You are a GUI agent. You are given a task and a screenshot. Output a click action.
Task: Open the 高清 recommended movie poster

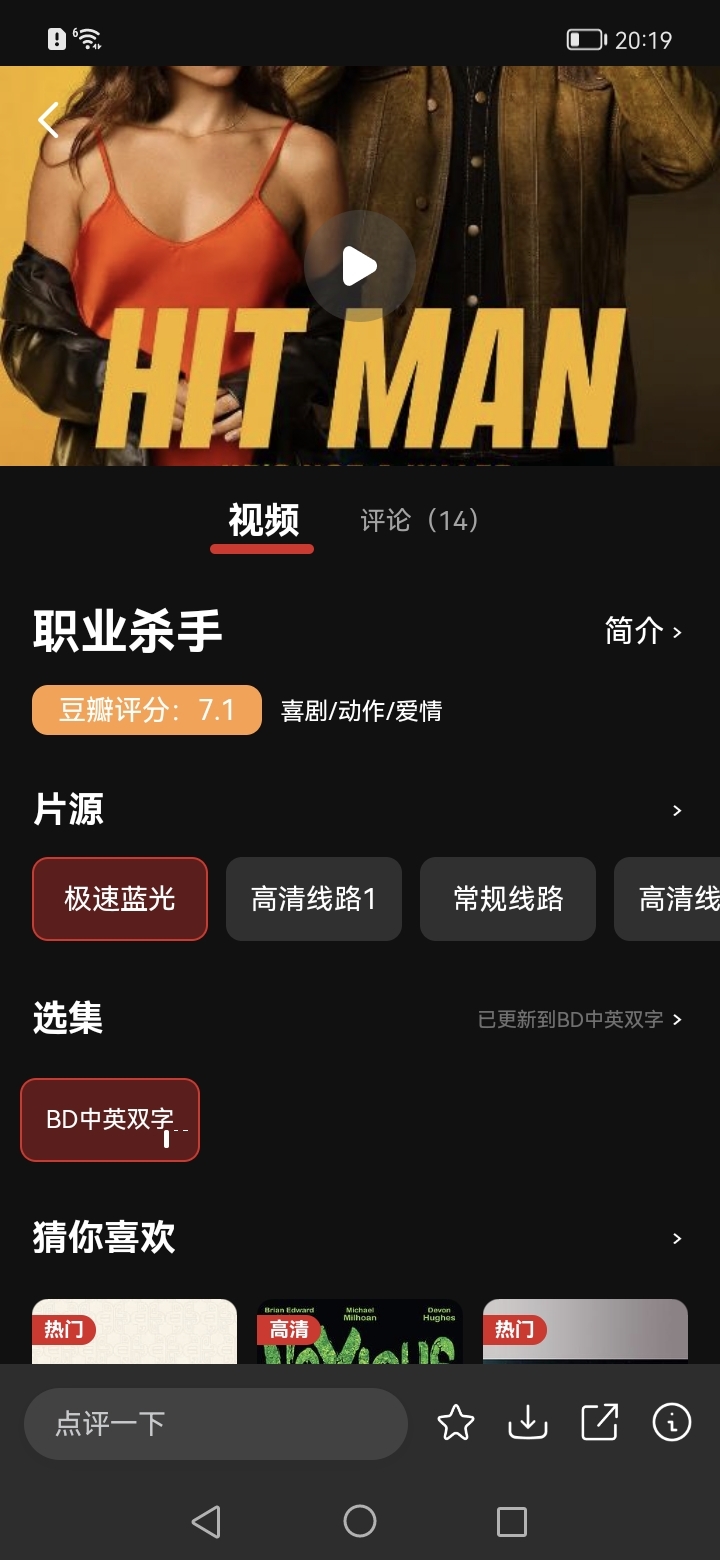359,1332
